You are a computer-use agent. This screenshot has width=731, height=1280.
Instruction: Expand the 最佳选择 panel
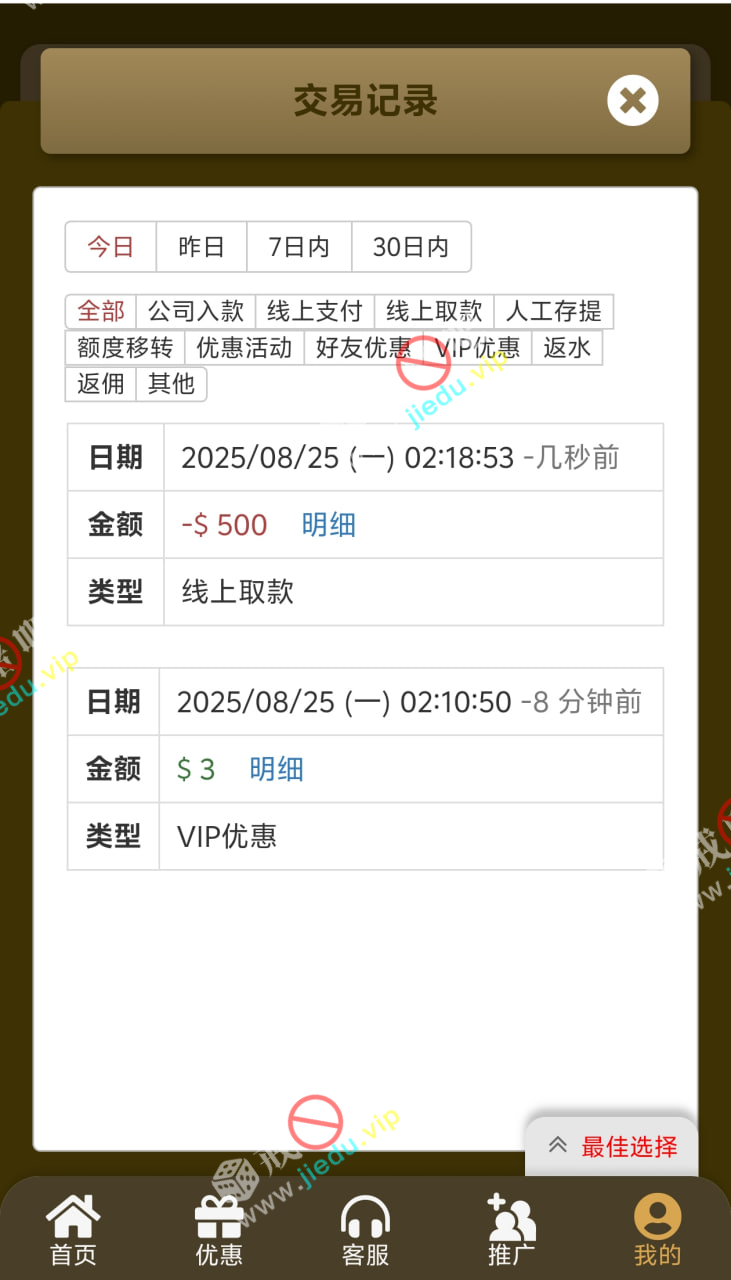pos(612,1146)
